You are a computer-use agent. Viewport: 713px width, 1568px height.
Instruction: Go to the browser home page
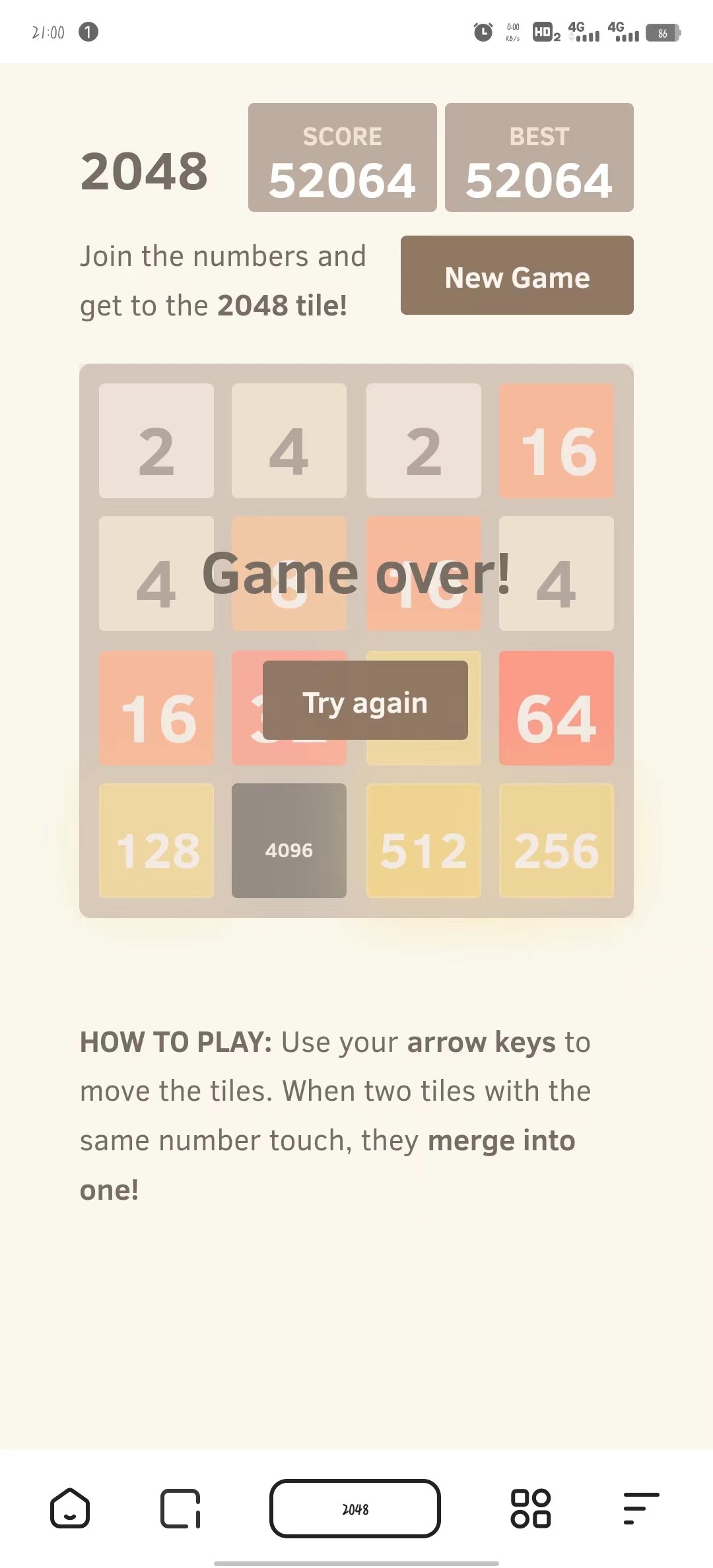click(x=70, y=1509)
